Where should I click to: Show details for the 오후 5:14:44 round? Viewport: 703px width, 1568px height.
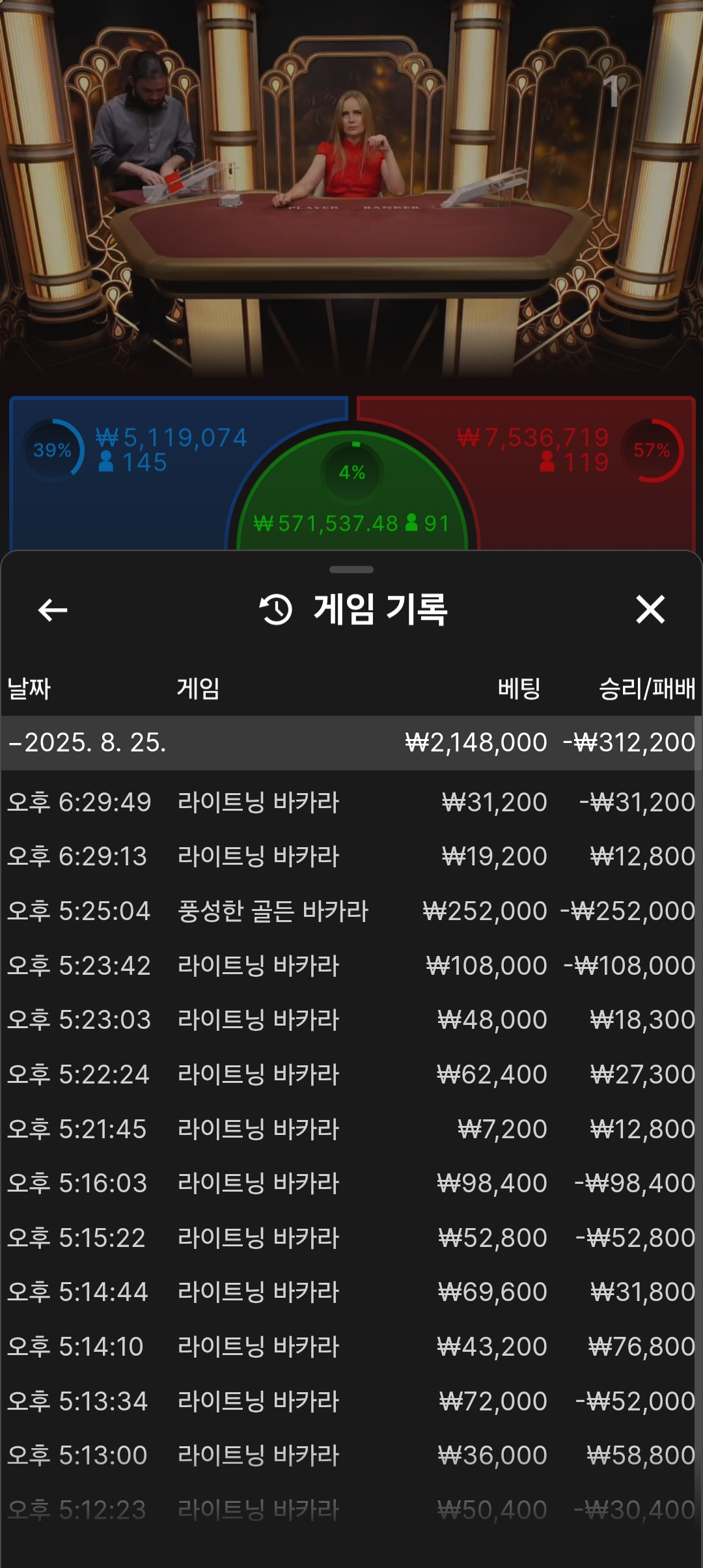(x=351, y=1292)
